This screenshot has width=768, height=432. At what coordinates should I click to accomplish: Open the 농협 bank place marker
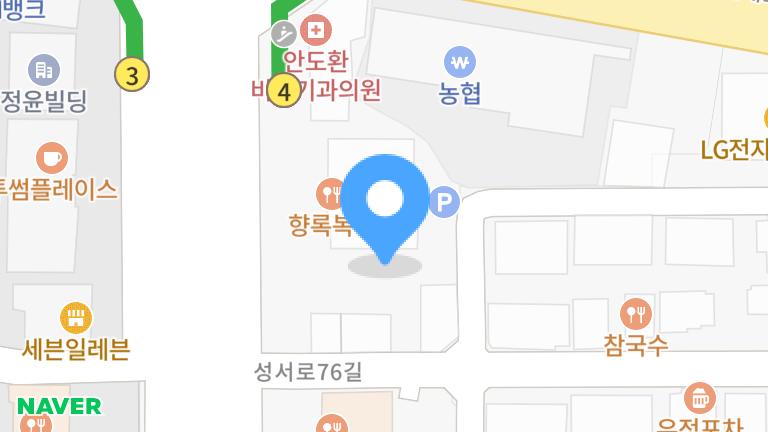click(x=460, y=62)
